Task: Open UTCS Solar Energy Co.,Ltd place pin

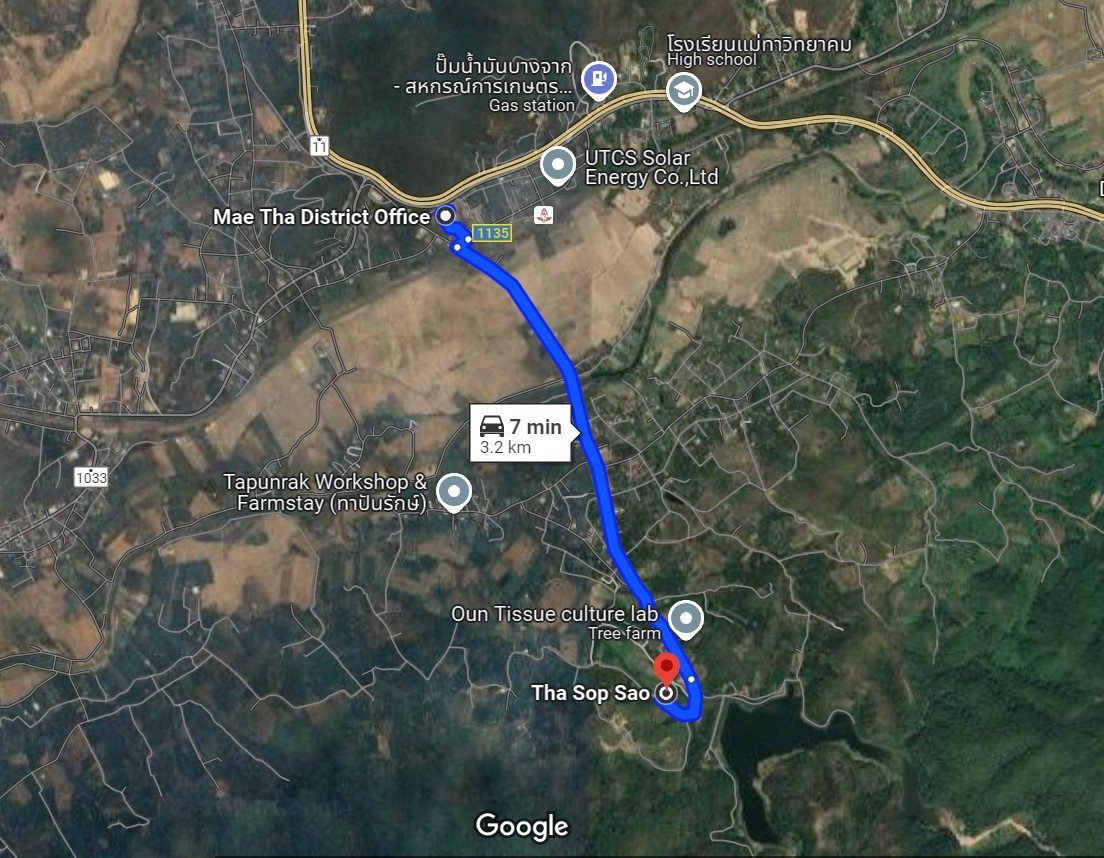Action: click(x=557, y=164)
